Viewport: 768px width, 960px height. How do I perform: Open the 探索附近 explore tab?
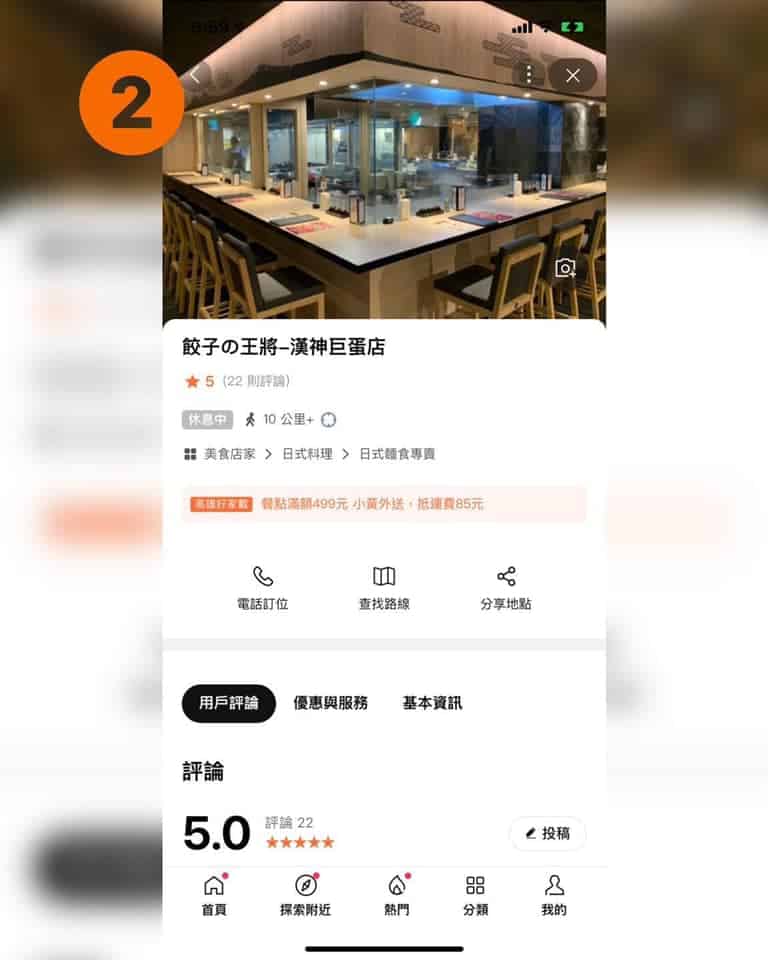pyautogui.click(x=305, y=895)
